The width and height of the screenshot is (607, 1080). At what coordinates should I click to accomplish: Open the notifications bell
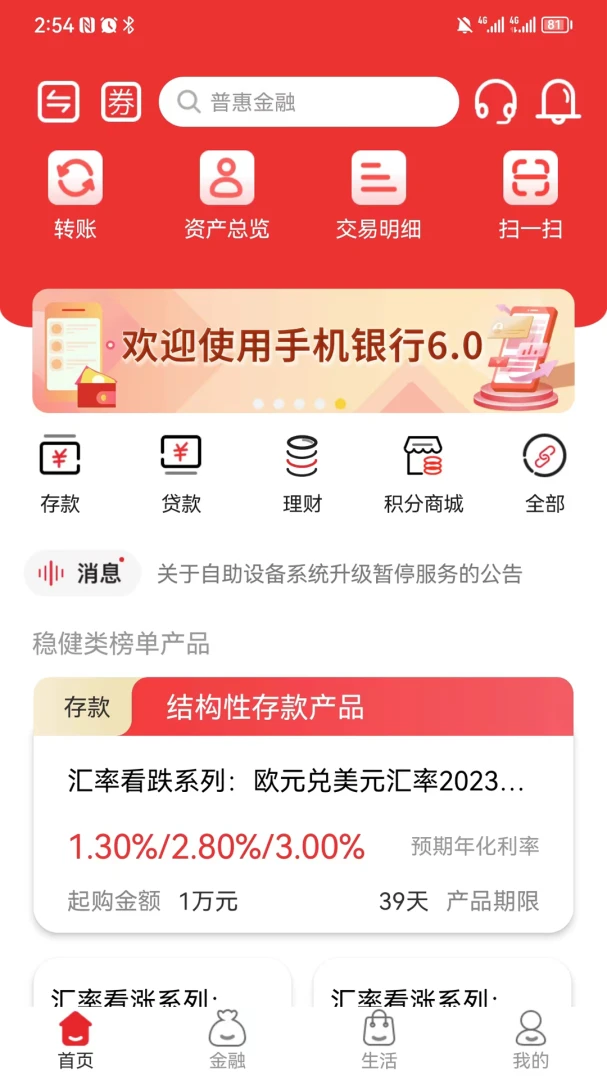click(558, 102)
